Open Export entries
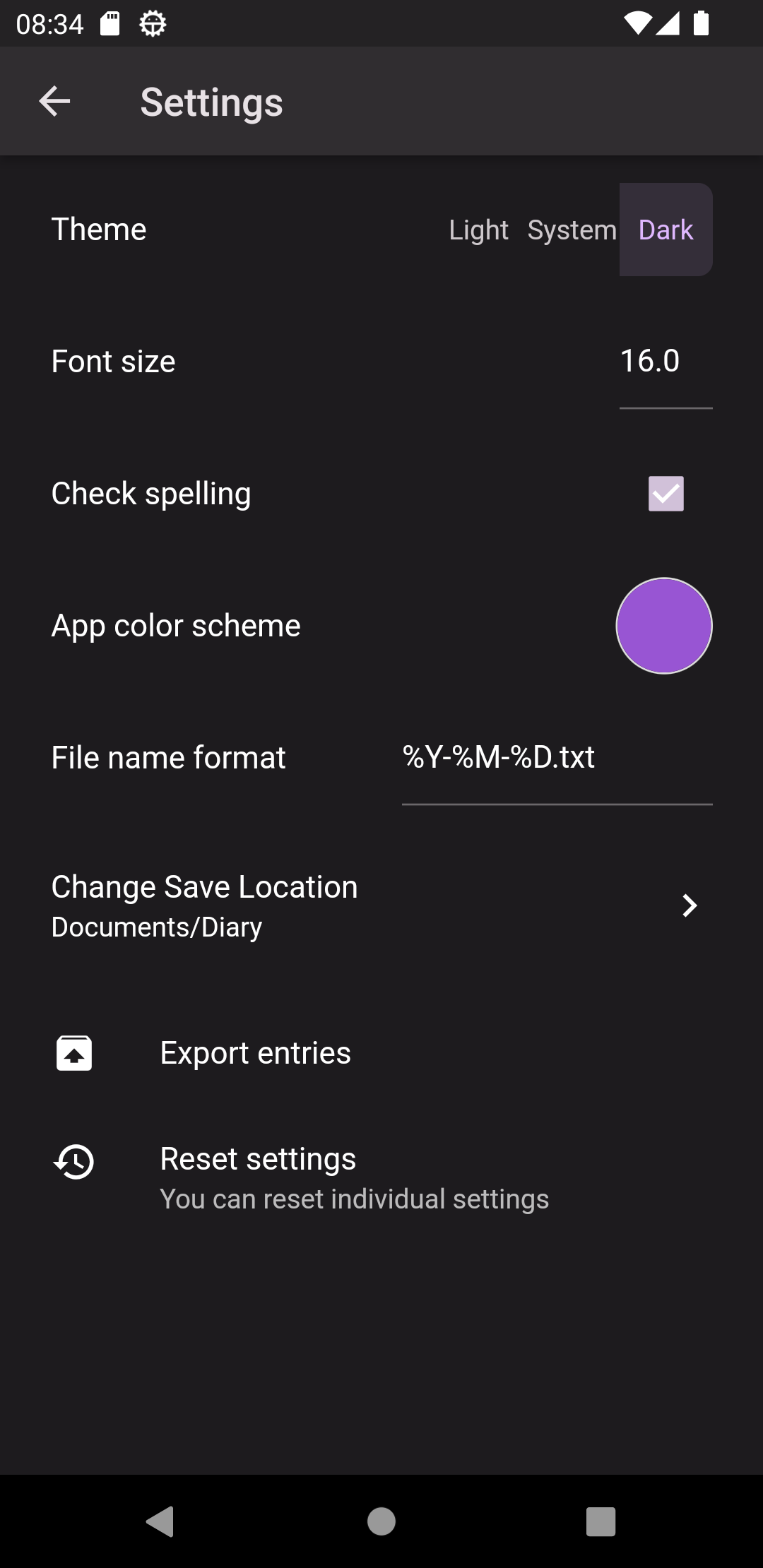Screen dimensions: 763x1568 [256, 1053]
